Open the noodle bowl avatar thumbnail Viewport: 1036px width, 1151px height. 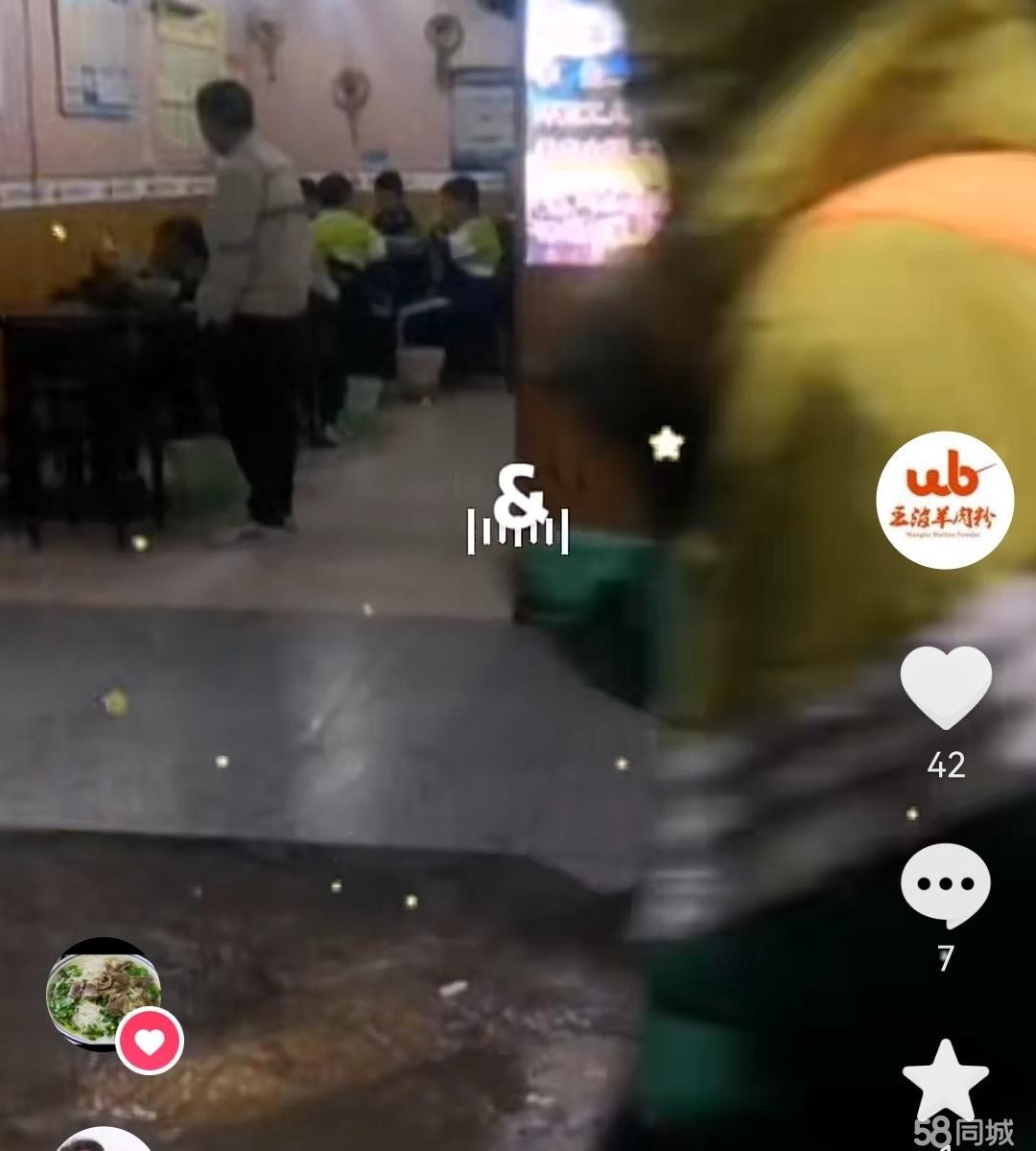pos(102,993)
